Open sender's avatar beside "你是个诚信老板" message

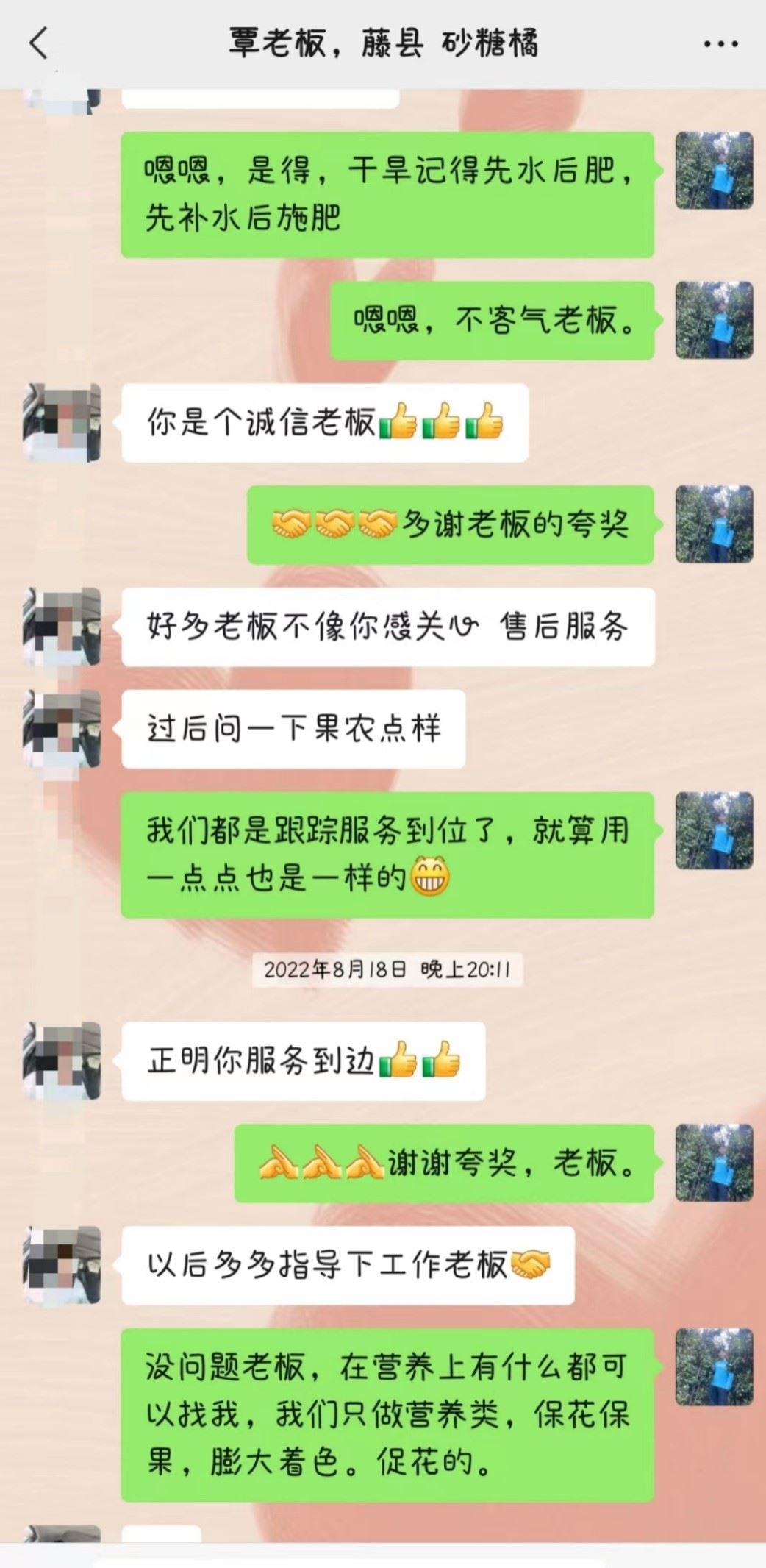click(62, 423)
